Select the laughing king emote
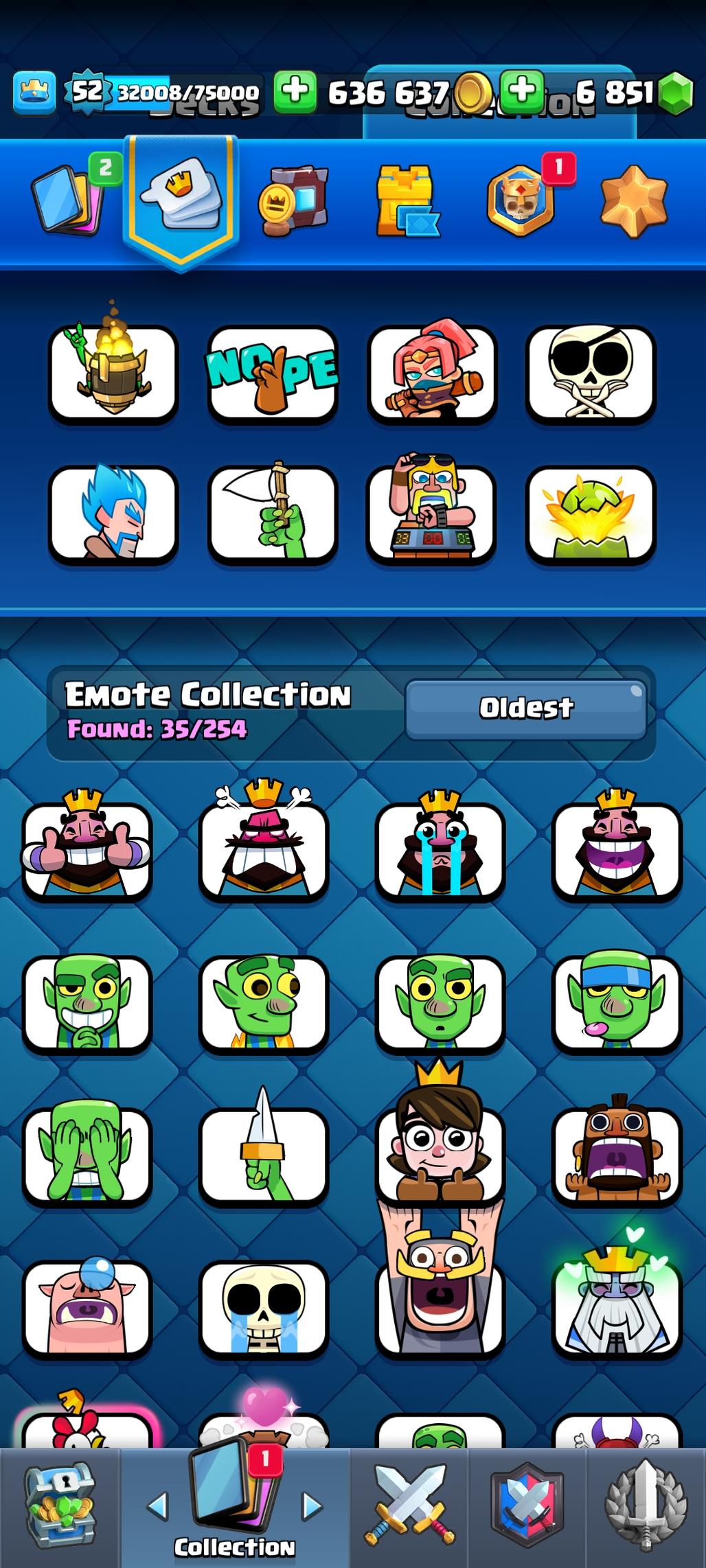 coord(617,850)
